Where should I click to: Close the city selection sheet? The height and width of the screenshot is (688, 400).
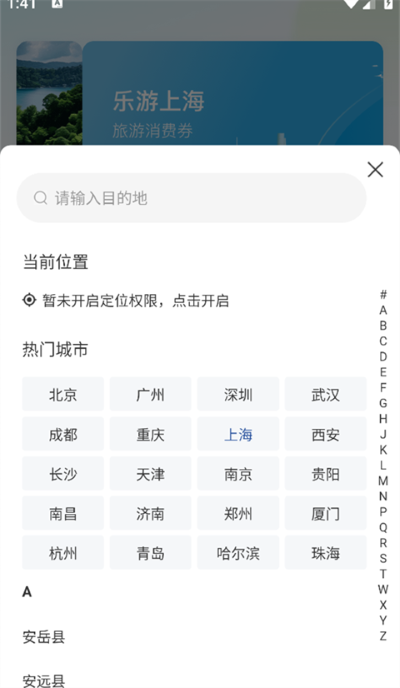pyautogui.click(x=375, y=170)
